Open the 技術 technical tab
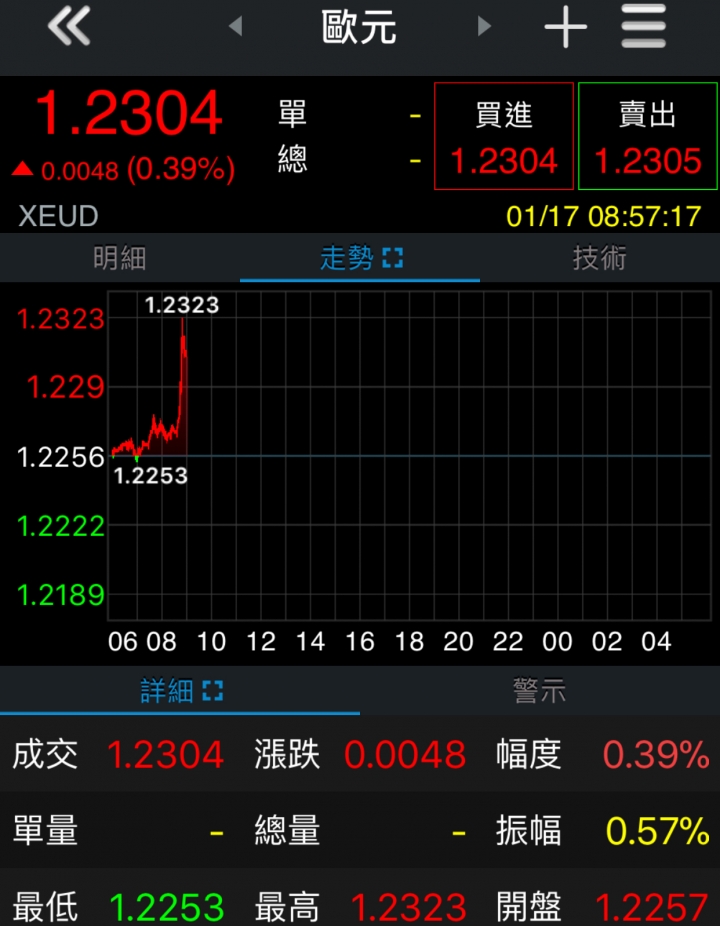Screen dimensions: 720x926 [x=599, y=258]
